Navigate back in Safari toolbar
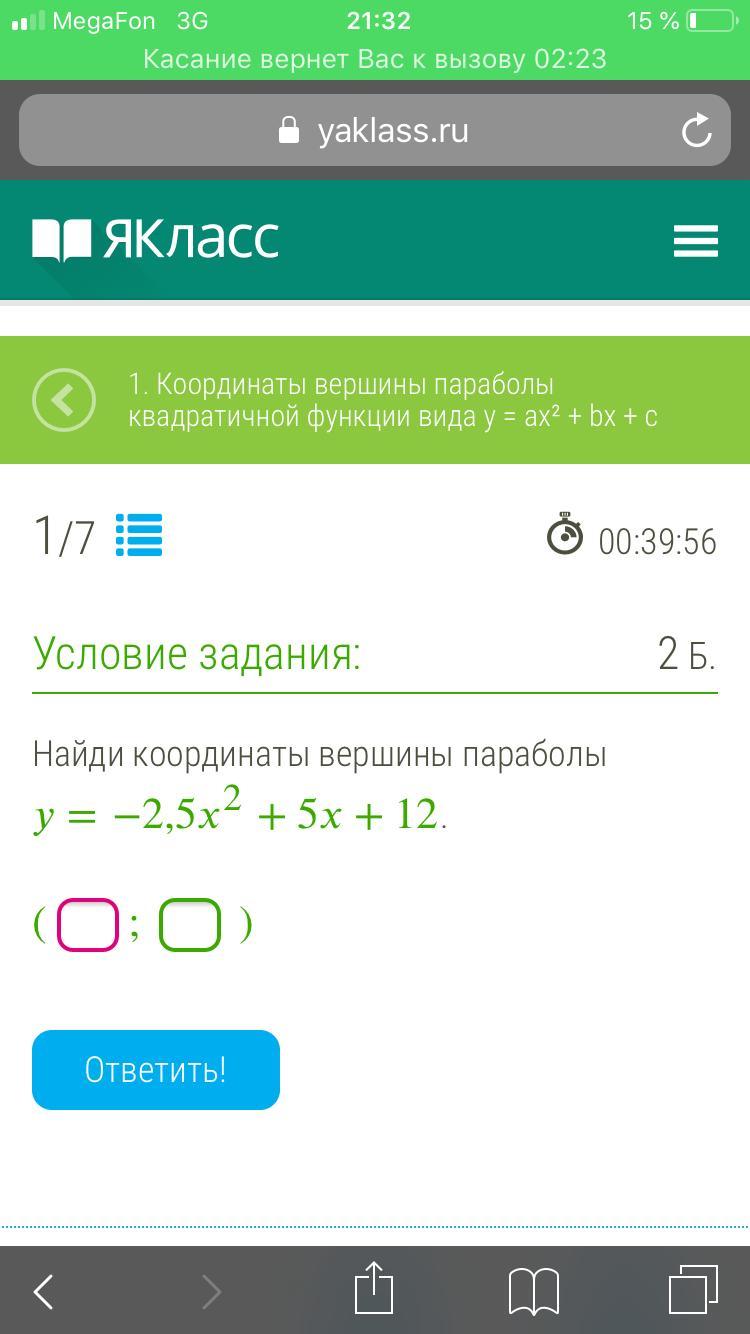This screenshot has height=1334, width=750. pyautogui.click(x=44, y=1291)
